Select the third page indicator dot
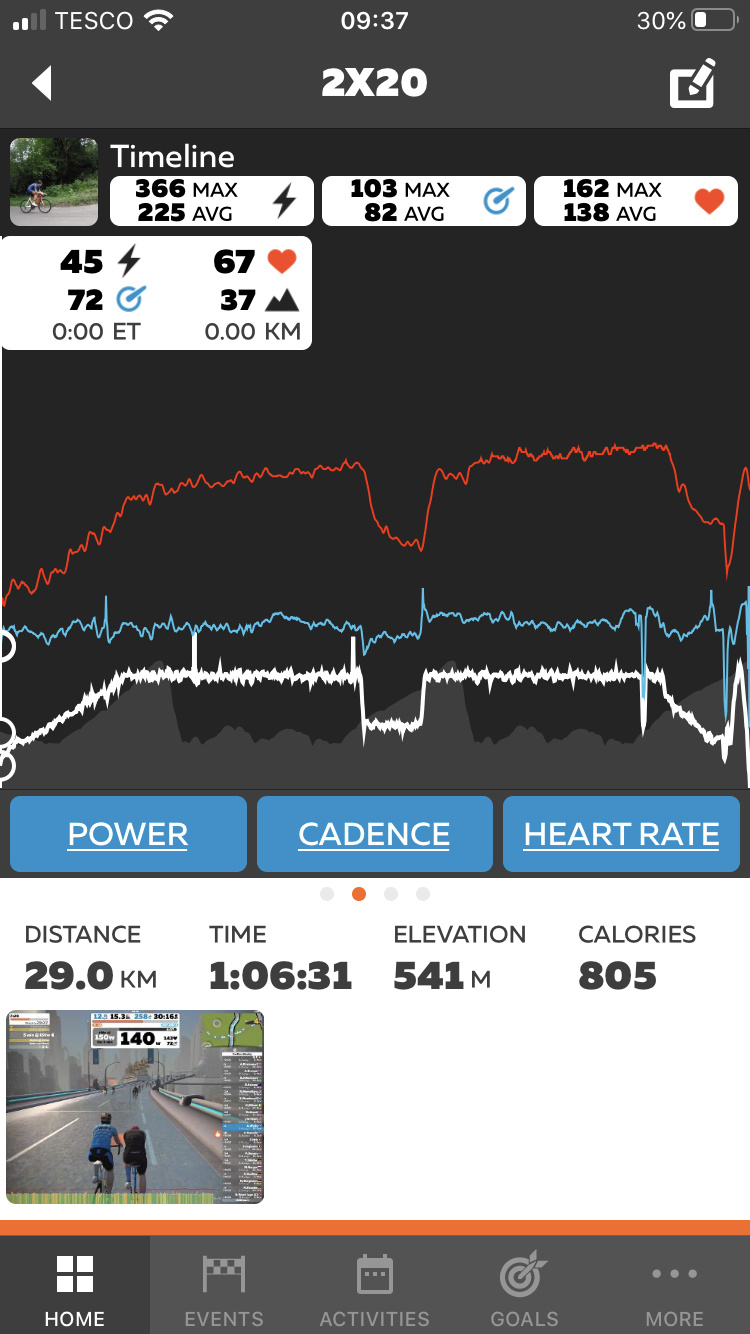The height and width of the screenshot is (1334, 750). click(391, 894)
